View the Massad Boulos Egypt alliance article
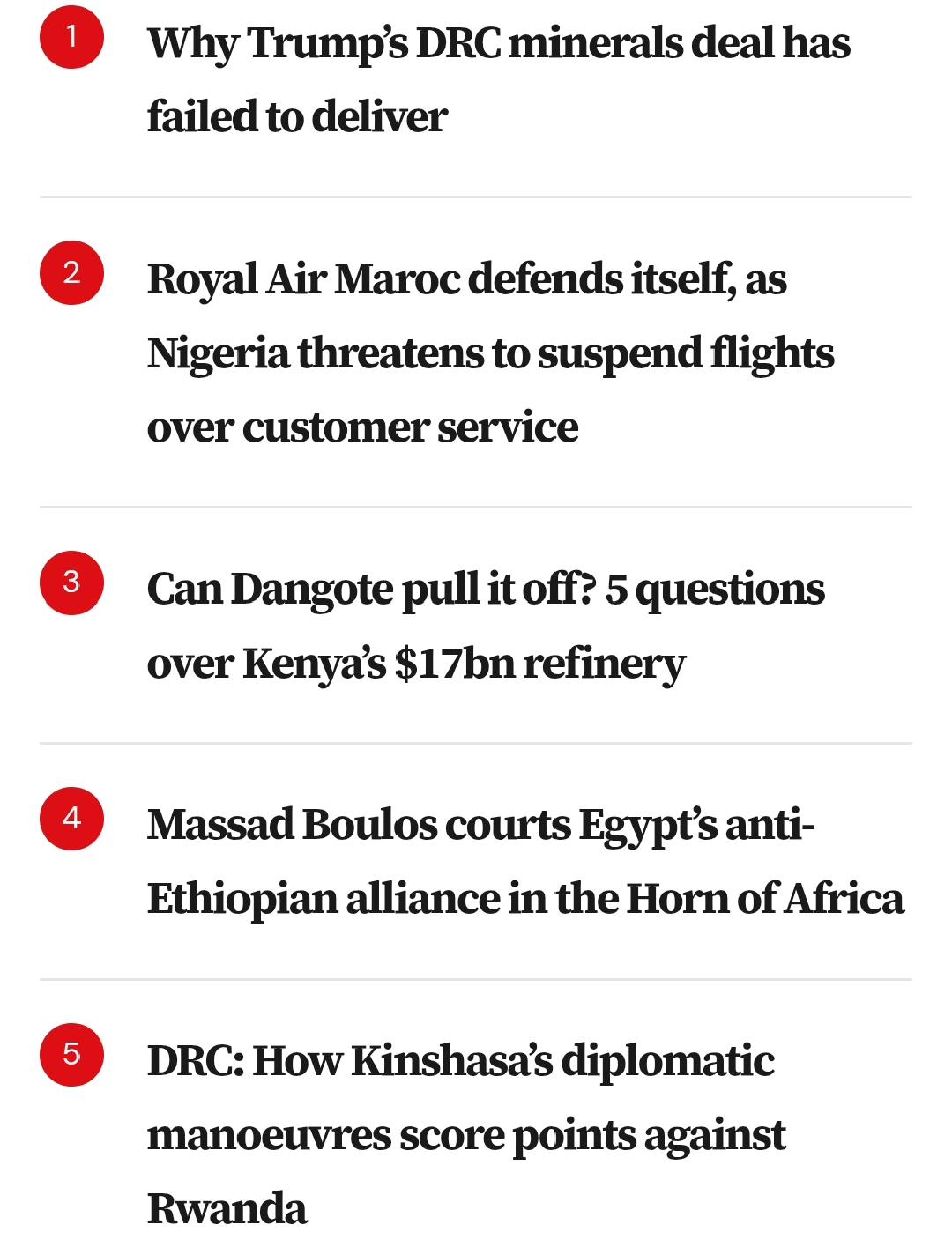This screenshot has width=952, height=1247. pyautogui.click(x=525, y=862)
